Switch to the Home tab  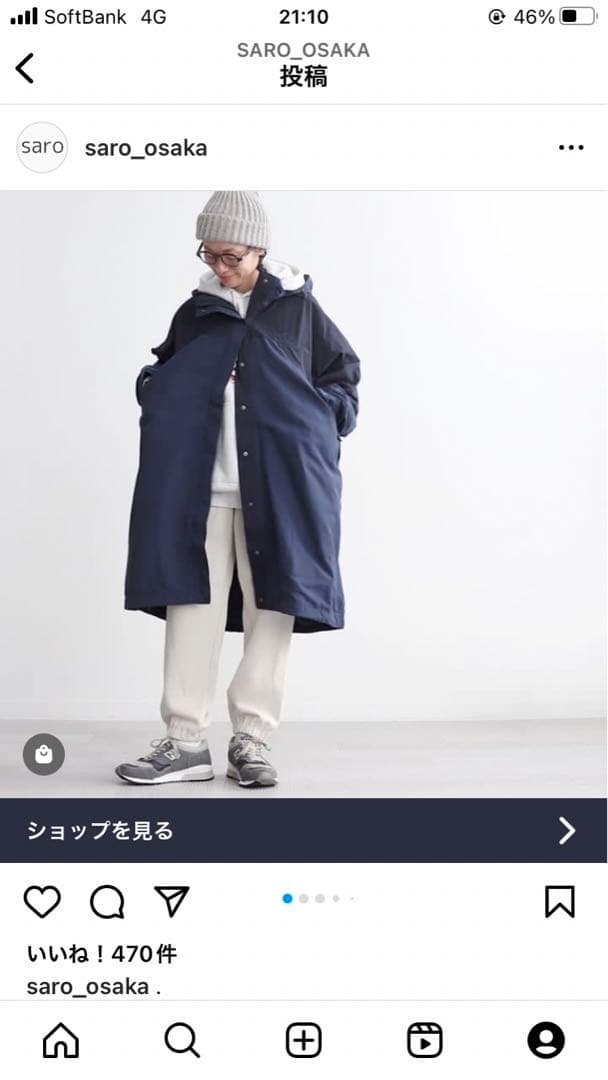[x=61, y=1041]
